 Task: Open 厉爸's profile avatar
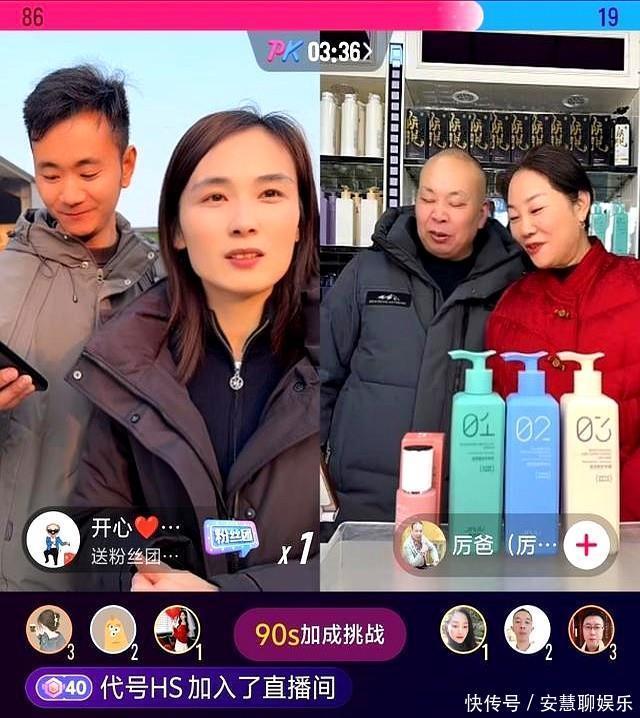click(x=423, y=545)
